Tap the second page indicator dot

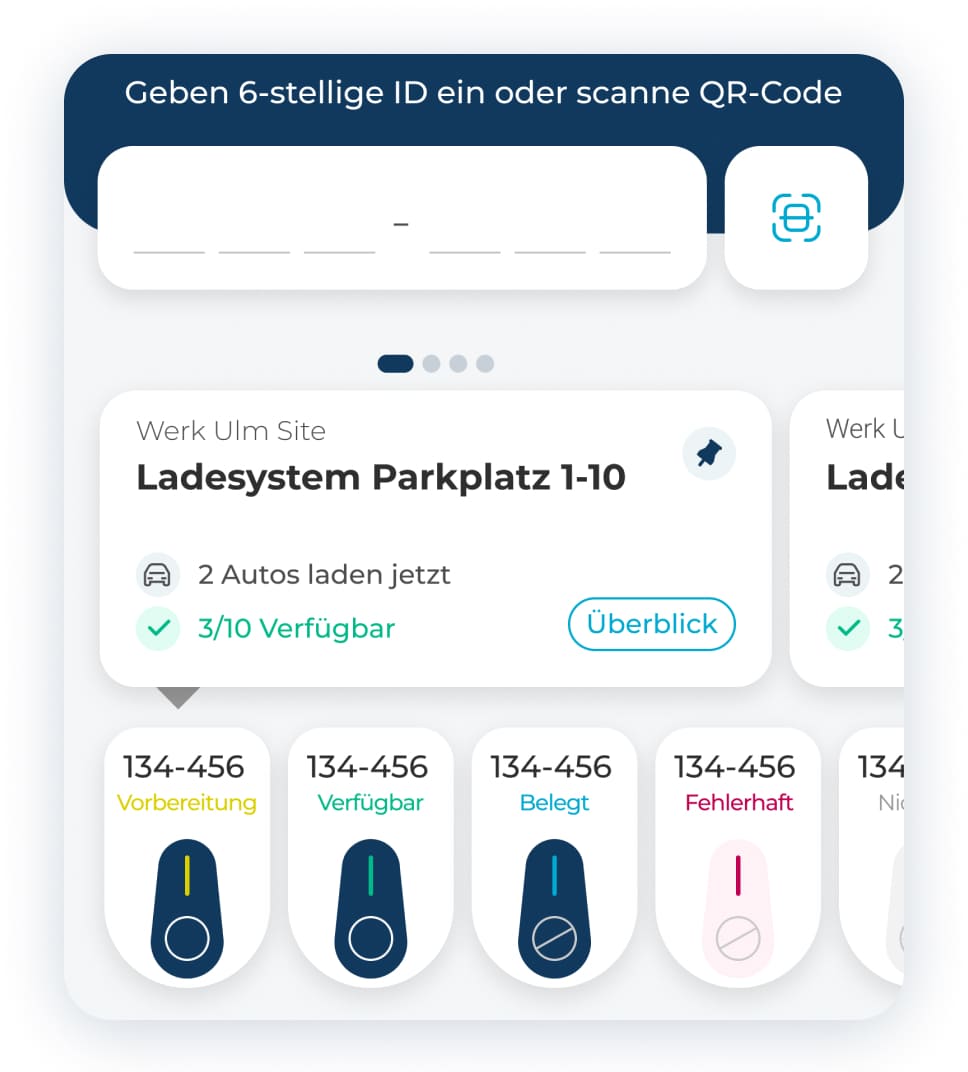[432, 363]
